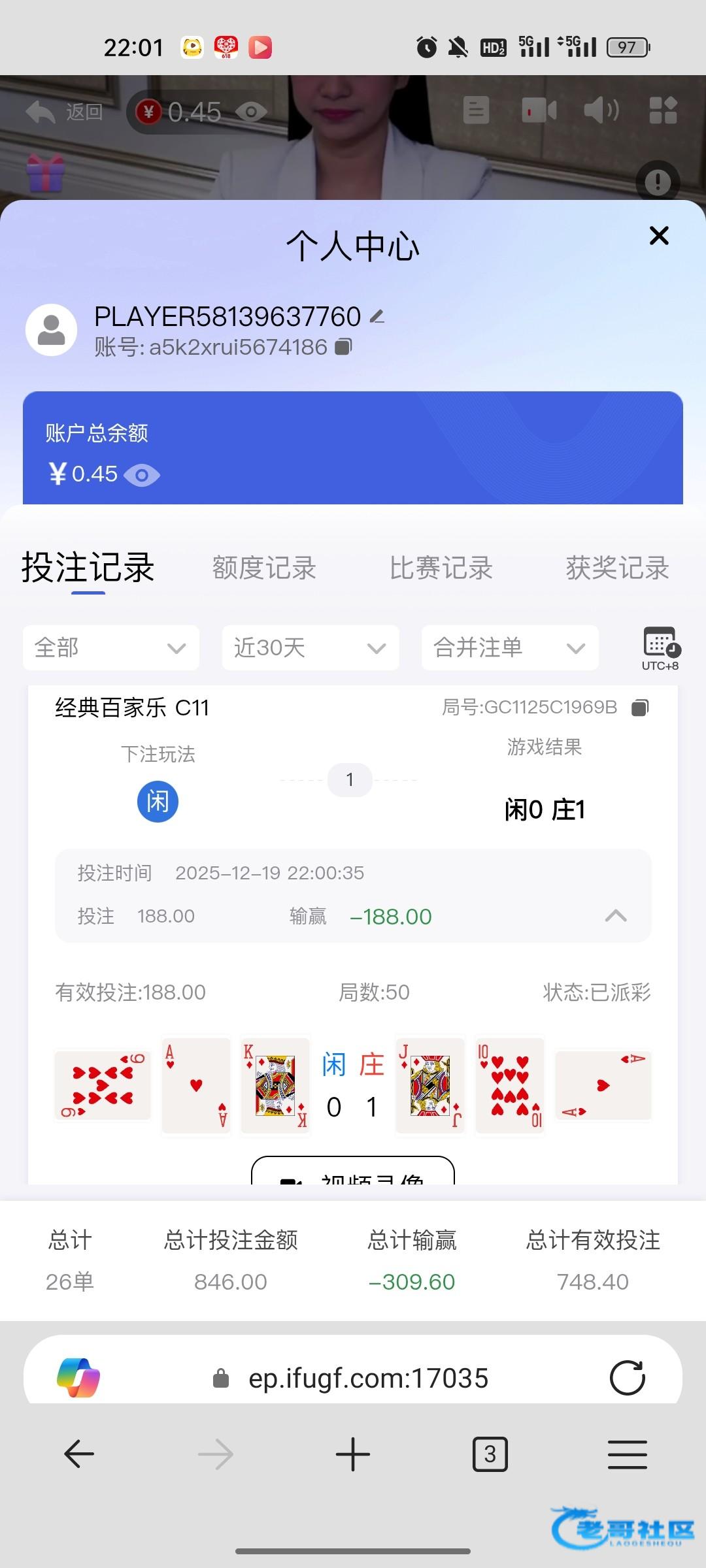Go back in the browser
The image size is (706, 1568).
tap(79, 1454)
